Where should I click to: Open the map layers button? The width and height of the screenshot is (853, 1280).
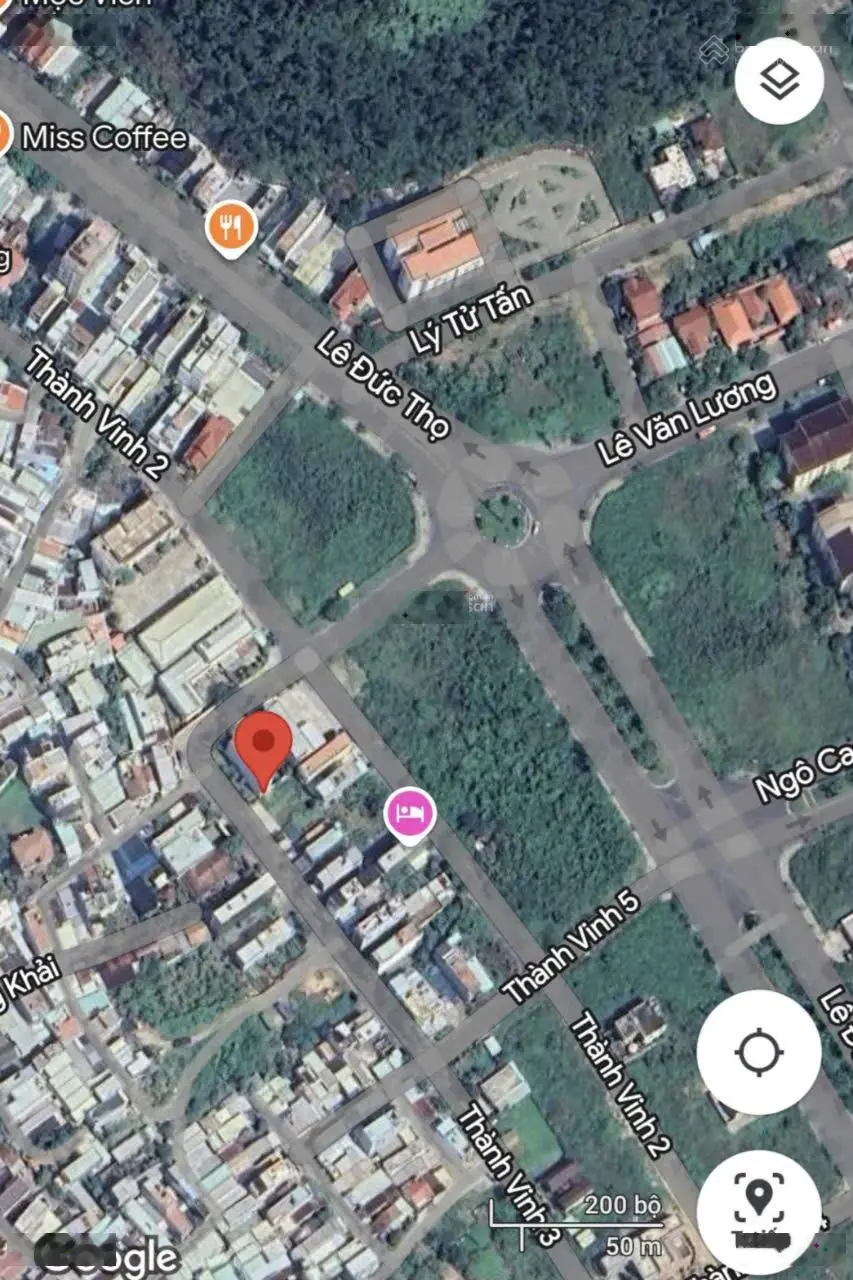pos(779,81)
